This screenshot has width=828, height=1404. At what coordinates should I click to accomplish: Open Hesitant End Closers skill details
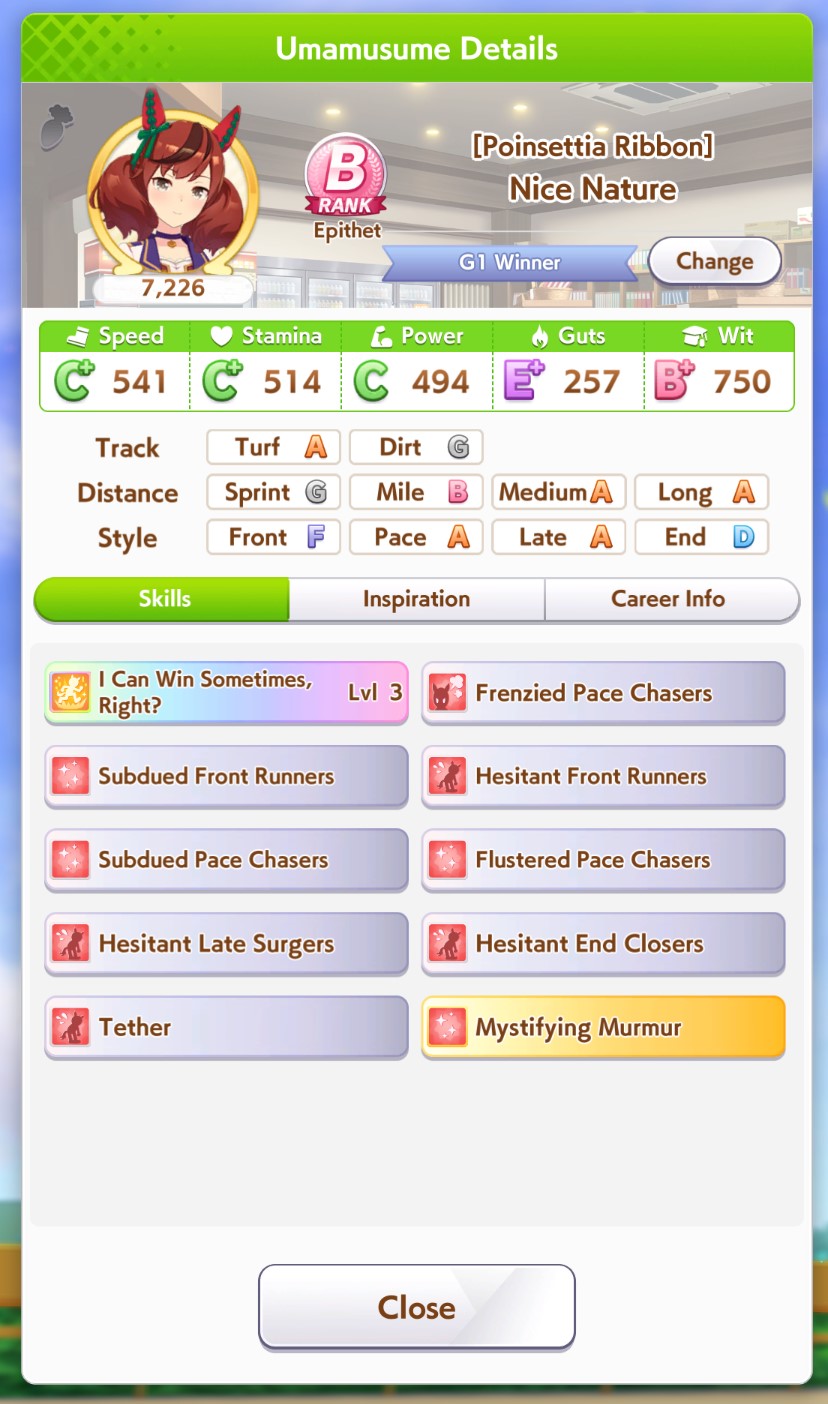603,943
